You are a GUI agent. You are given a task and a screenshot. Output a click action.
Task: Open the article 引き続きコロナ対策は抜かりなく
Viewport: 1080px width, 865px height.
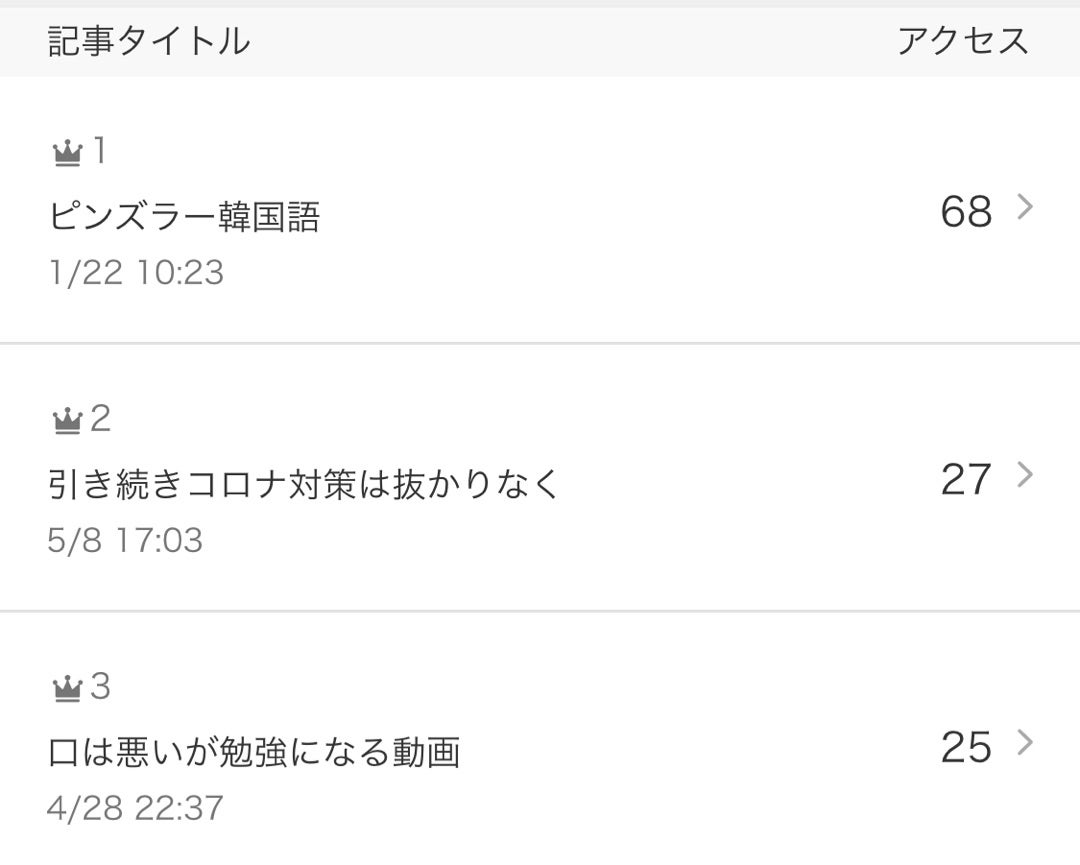(303, 484)
